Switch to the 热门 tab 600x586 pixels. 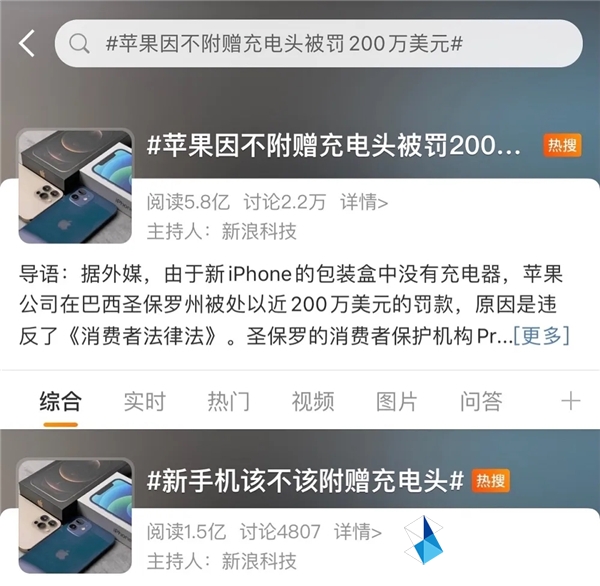tap(228, 402)
